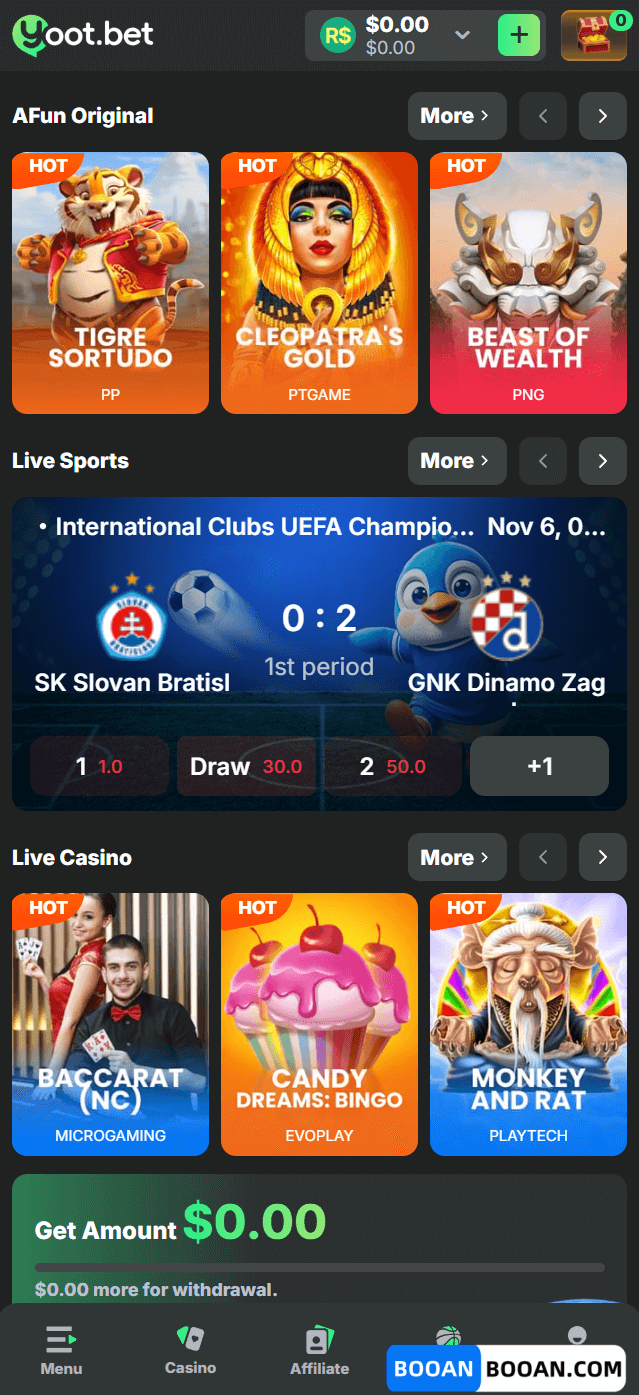See More Live Casino games
The image size is (639, 1395).
pos(456,858)
